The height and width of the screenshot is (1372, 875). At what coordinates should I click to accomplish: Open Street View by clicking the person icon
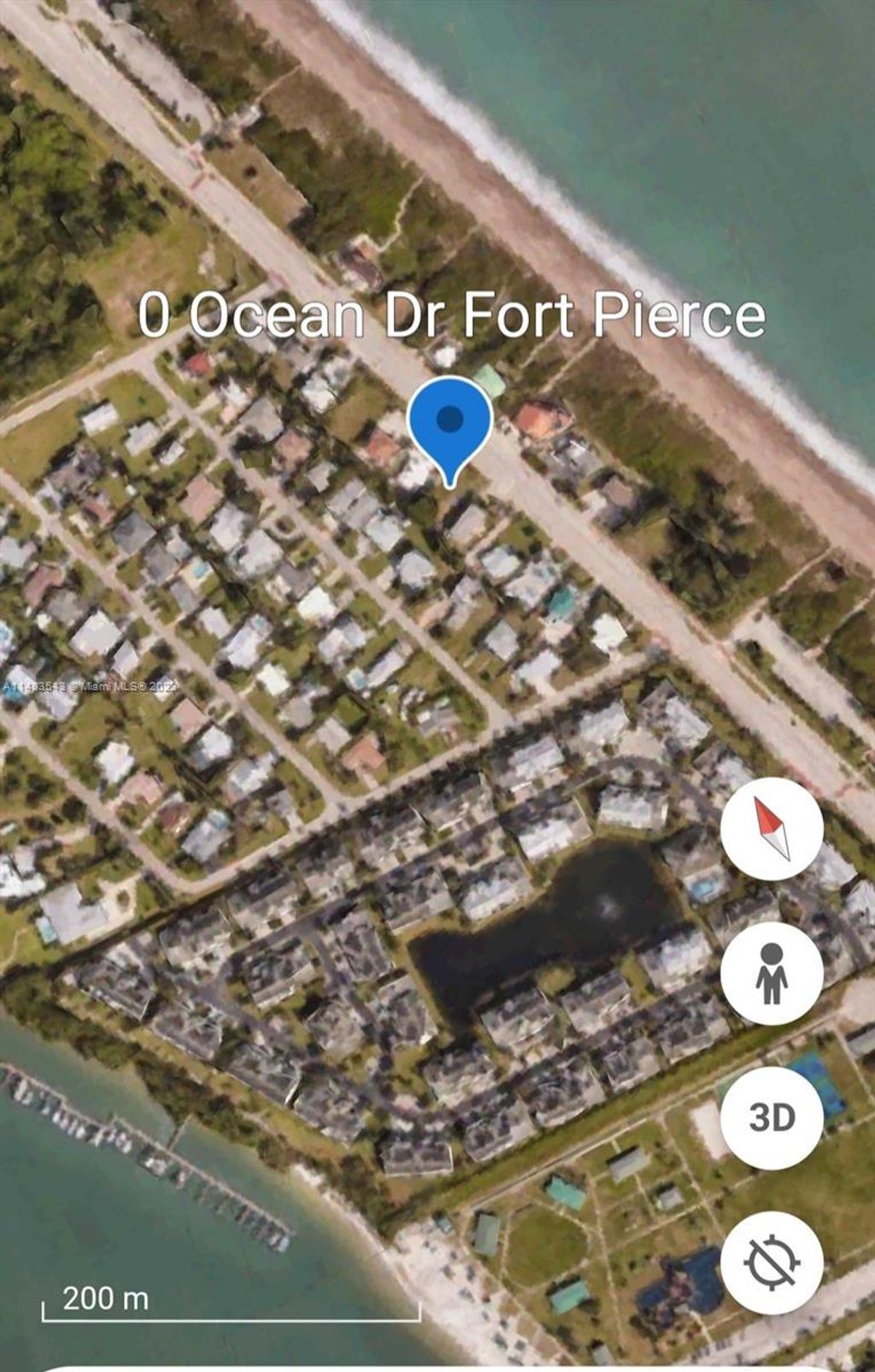[772, 973]
